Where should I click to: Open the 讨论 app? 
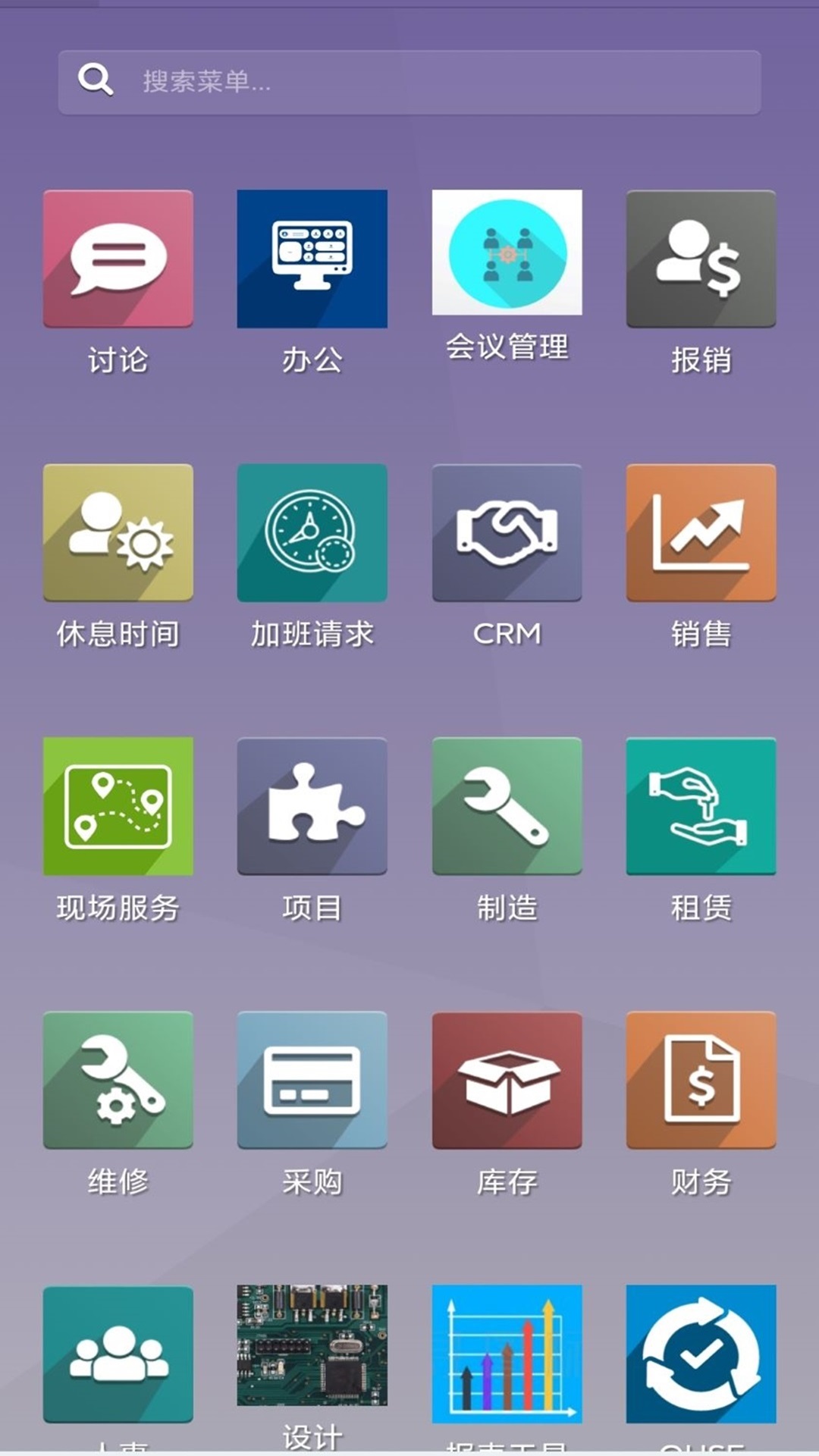tap(118, 259)
